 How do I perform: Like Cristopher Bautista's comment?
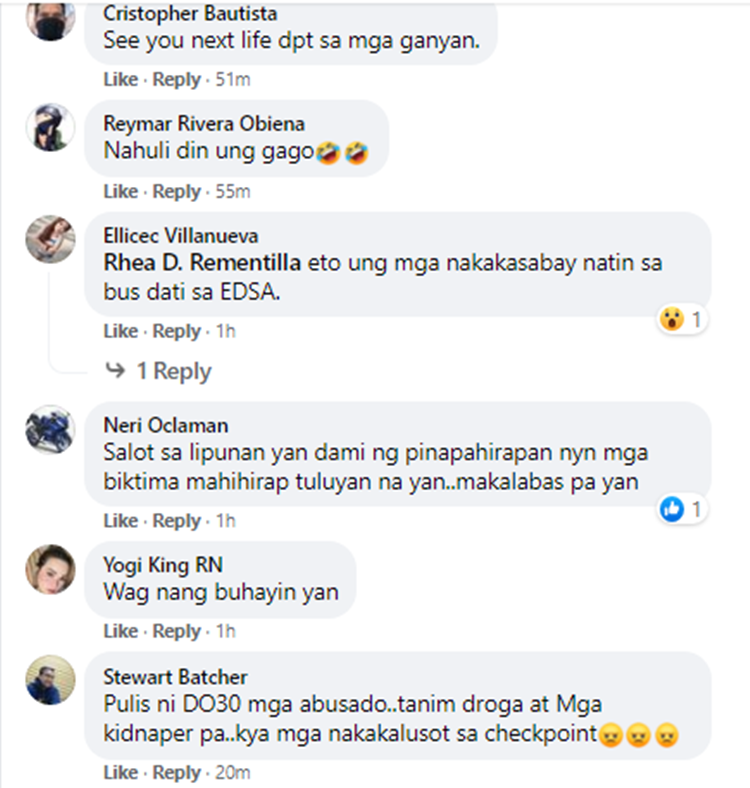pos(120,79)
